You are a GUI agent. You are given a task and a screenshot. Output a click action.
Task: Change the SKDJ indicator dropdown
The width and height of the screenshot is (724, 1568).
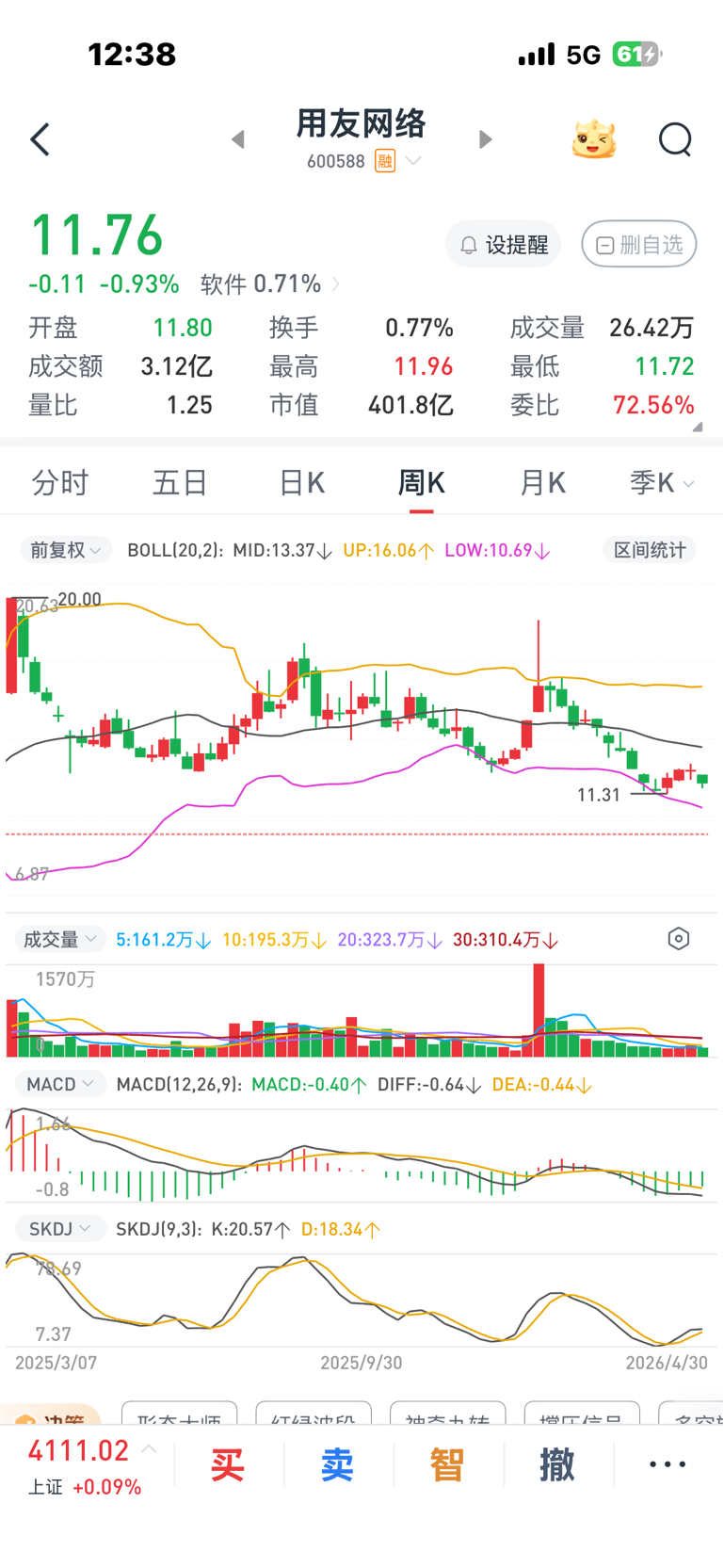[x=60, y=1229]
